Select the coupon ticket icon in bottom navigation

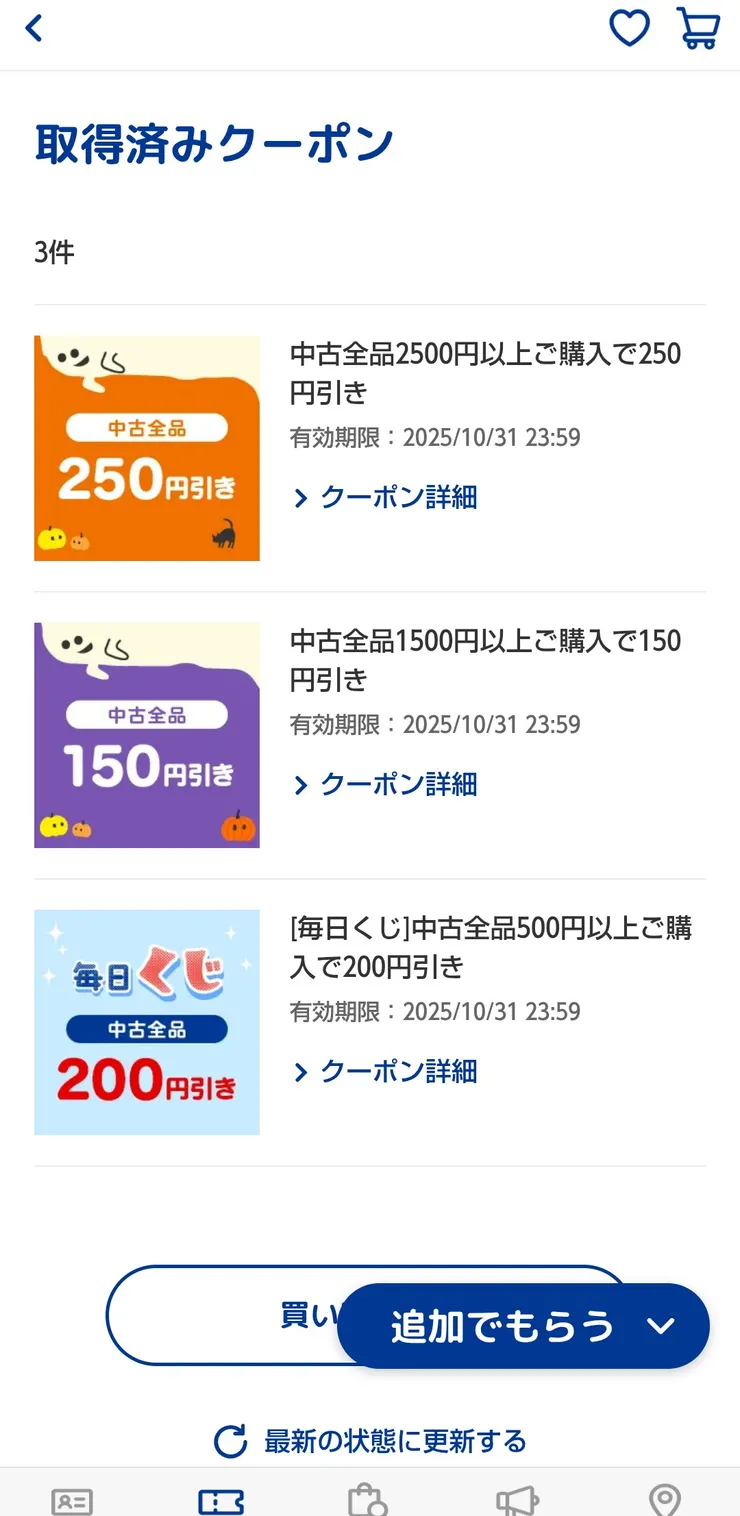click(220, 1499)
